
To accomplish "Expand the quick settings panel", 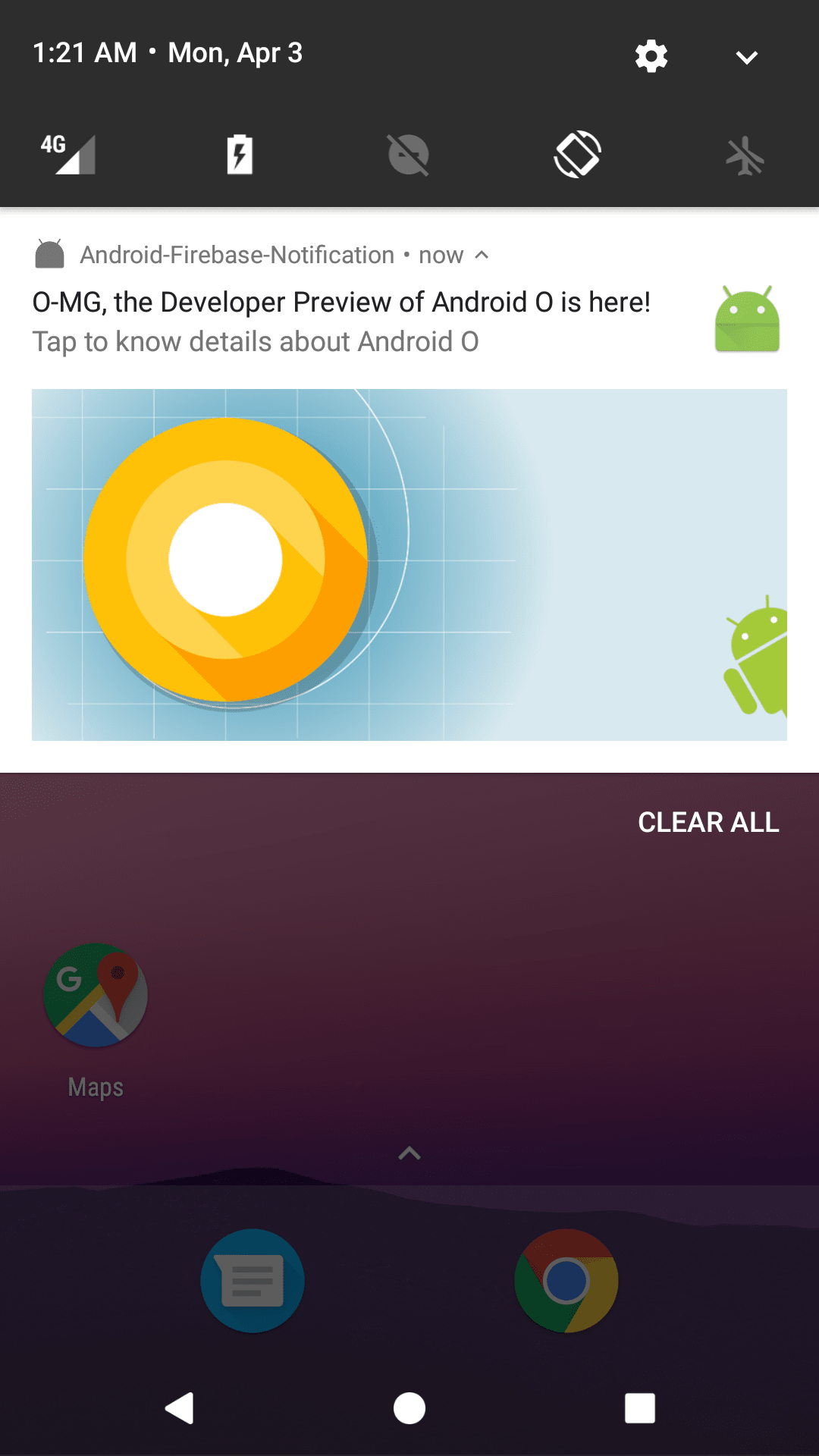I will pyautogui.click(x=747, y=58).
